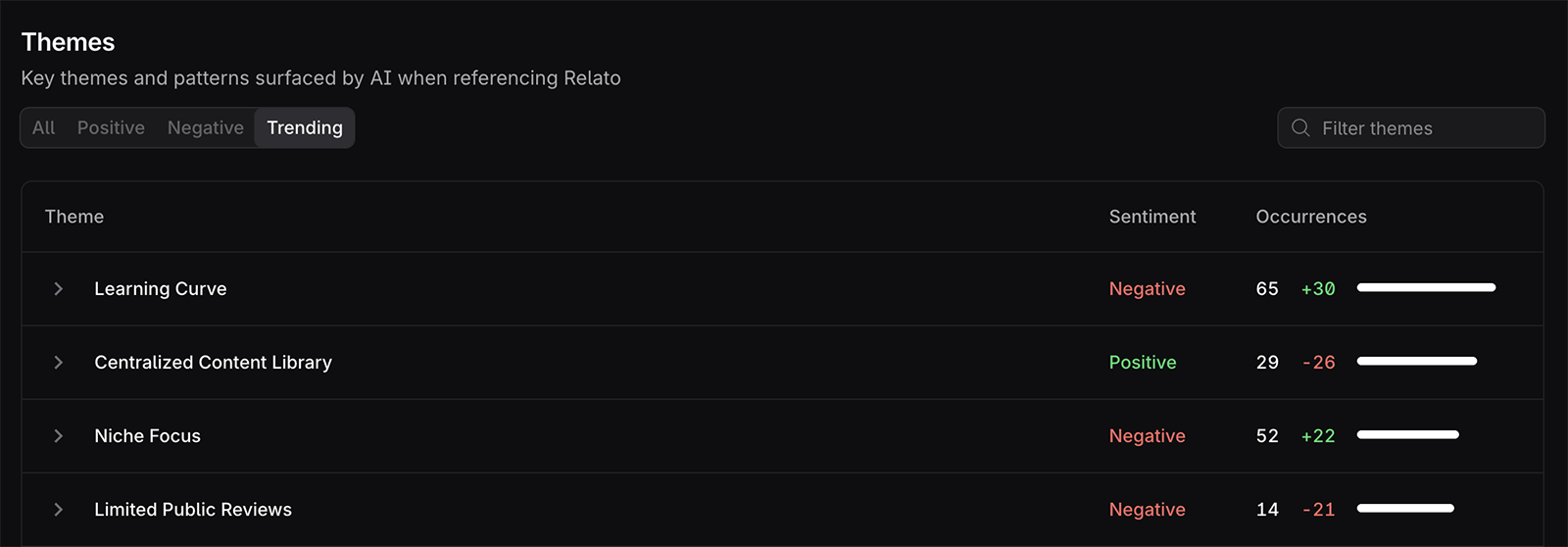Expand the Niche Focus theme
The height and width of the screenshot is (547, 1568).
point(59,436)
